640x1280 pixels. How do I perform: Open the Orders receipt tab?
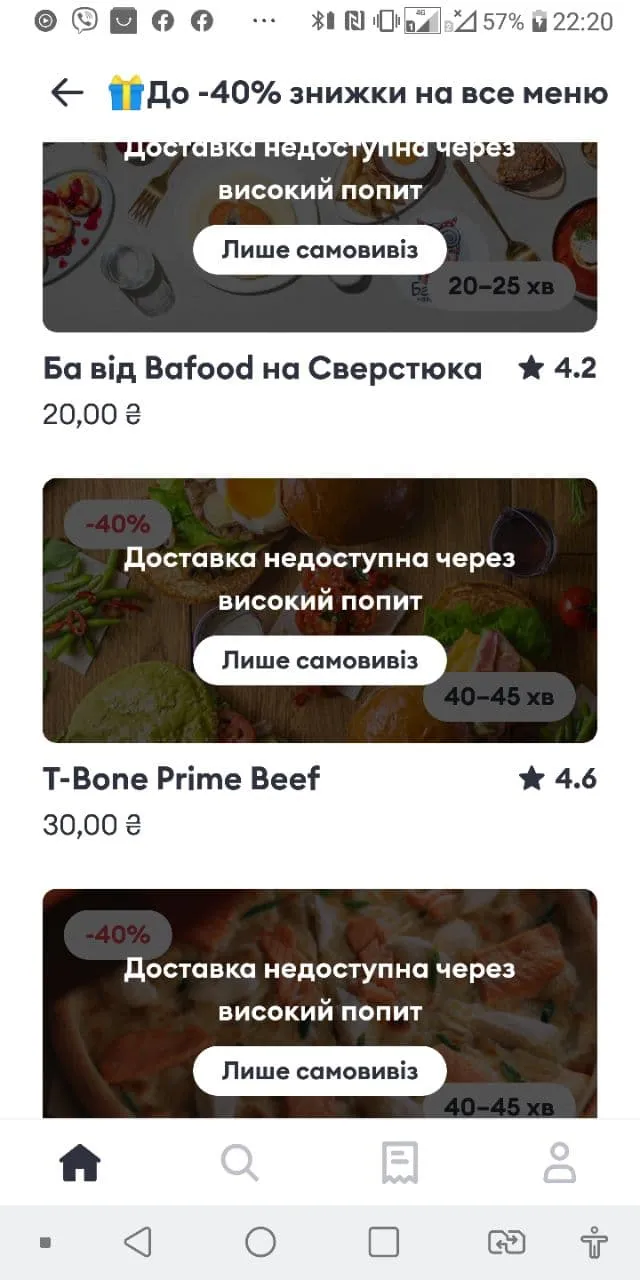point(399,1163)
